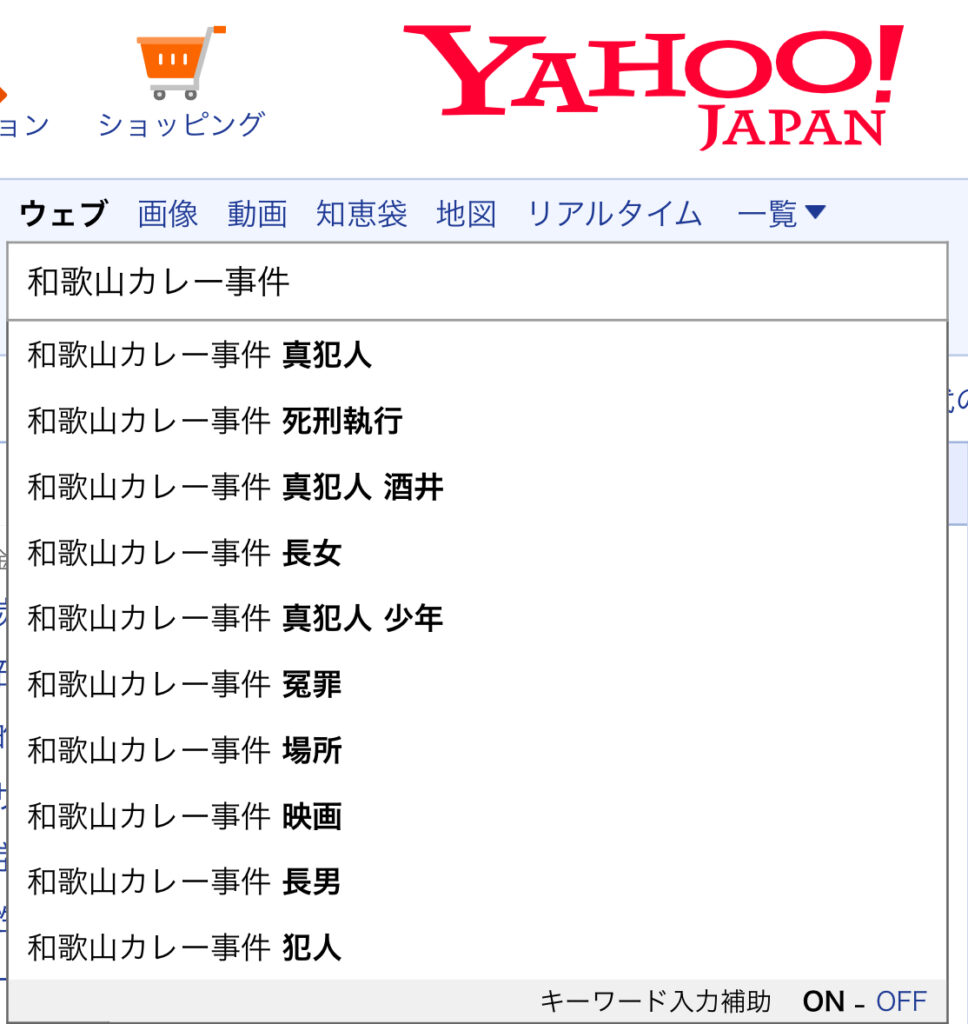Choose the 長男 suggestion
Screen dimensions: 968x1024
click(185, 882)
